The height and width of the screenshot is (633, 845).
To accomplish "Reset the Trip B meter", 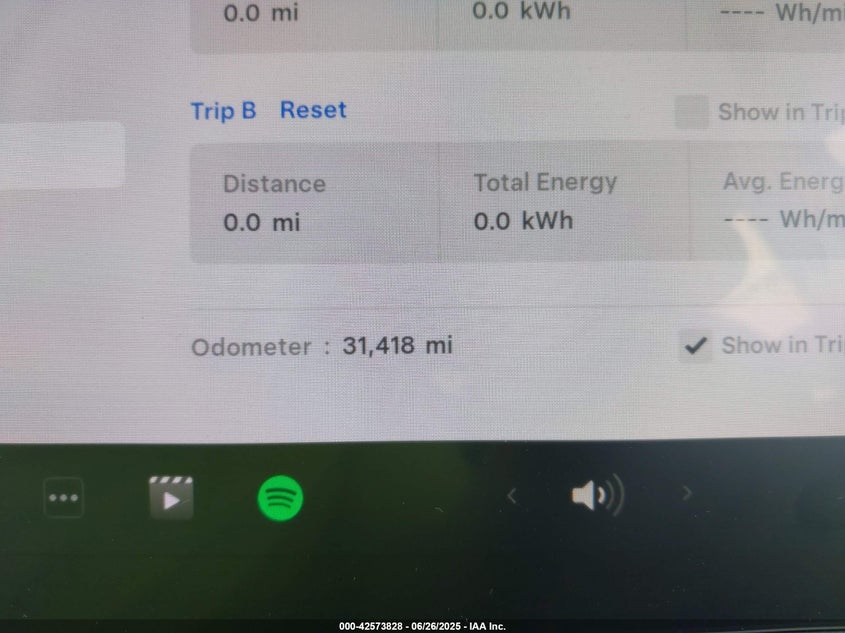I will pos(313,110).
